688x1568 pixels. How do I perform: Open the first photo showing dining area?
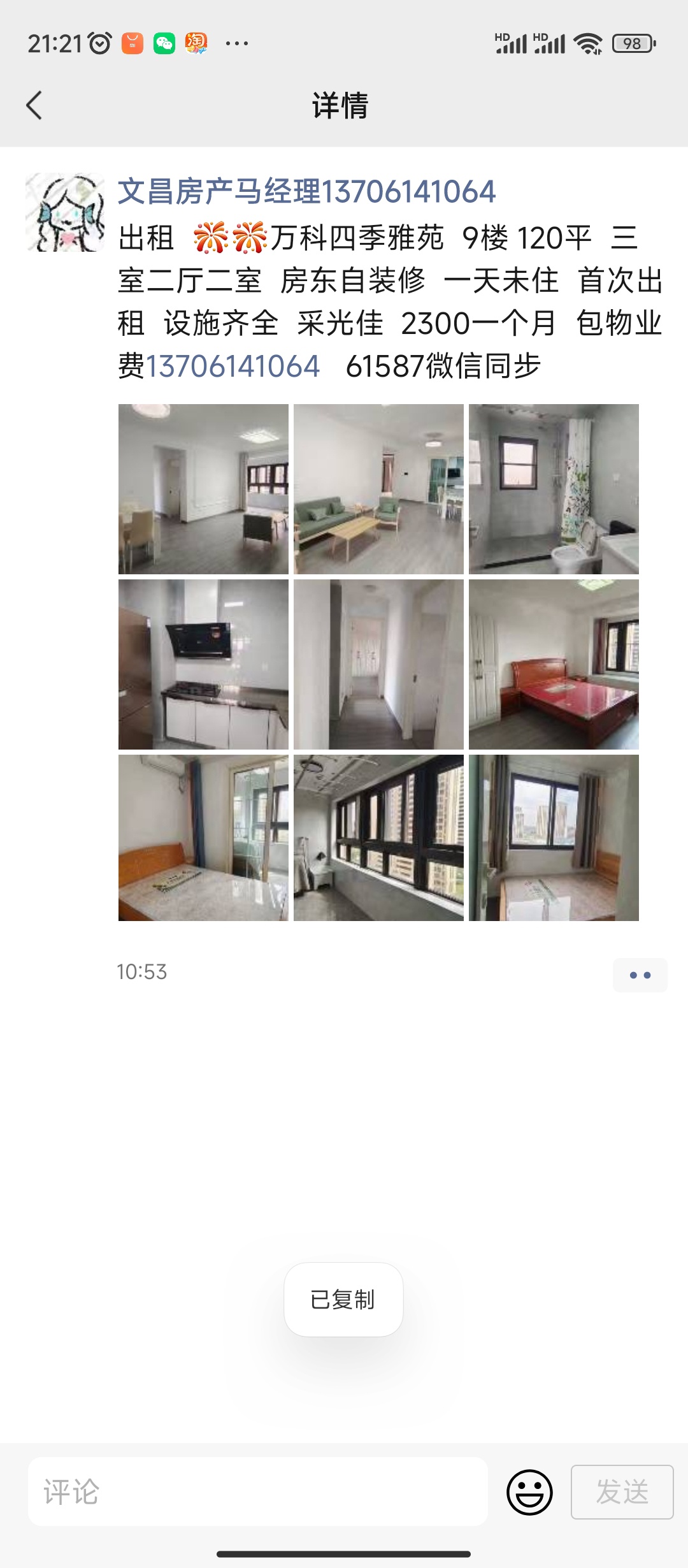[203, 489]
